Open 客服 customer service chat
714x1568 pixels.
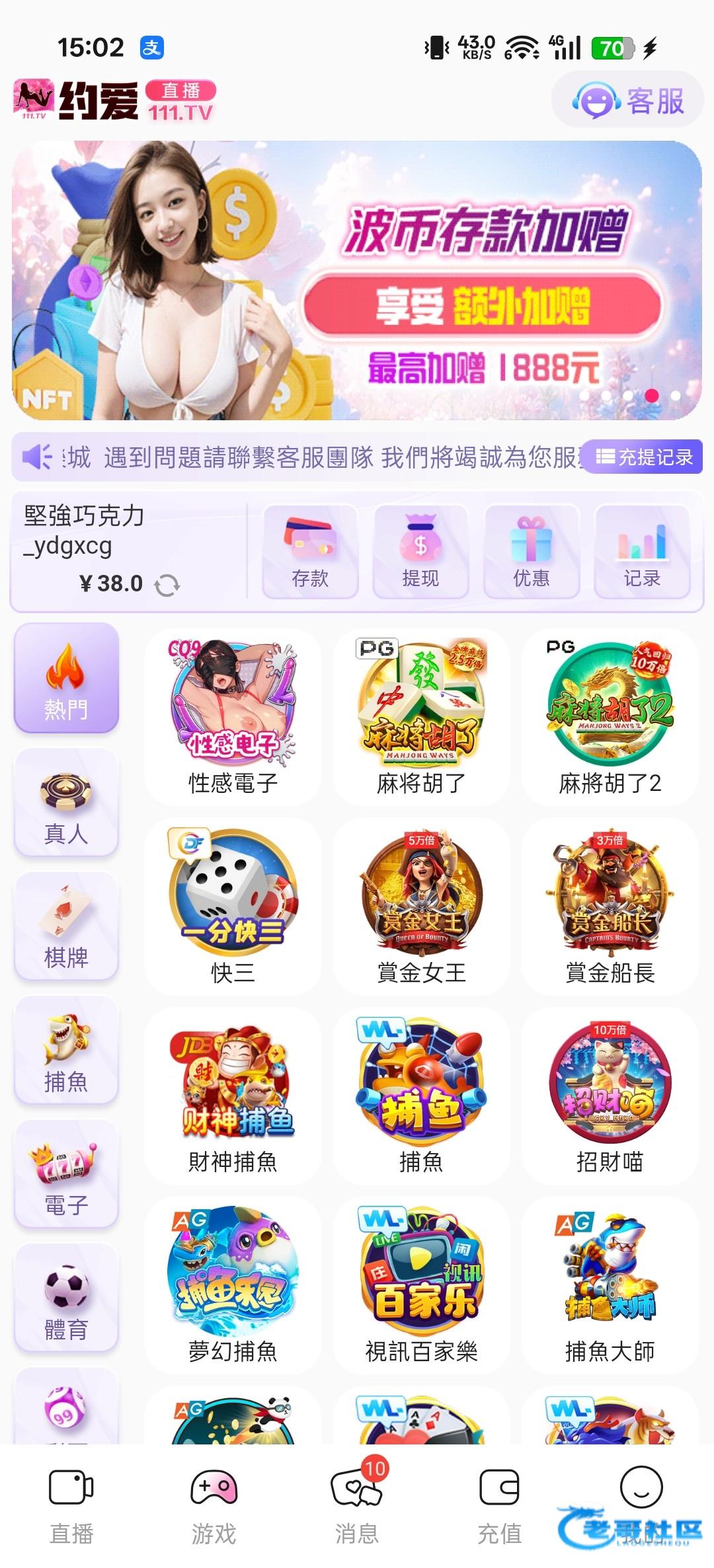pyautogui.click(x=628, y=101)
